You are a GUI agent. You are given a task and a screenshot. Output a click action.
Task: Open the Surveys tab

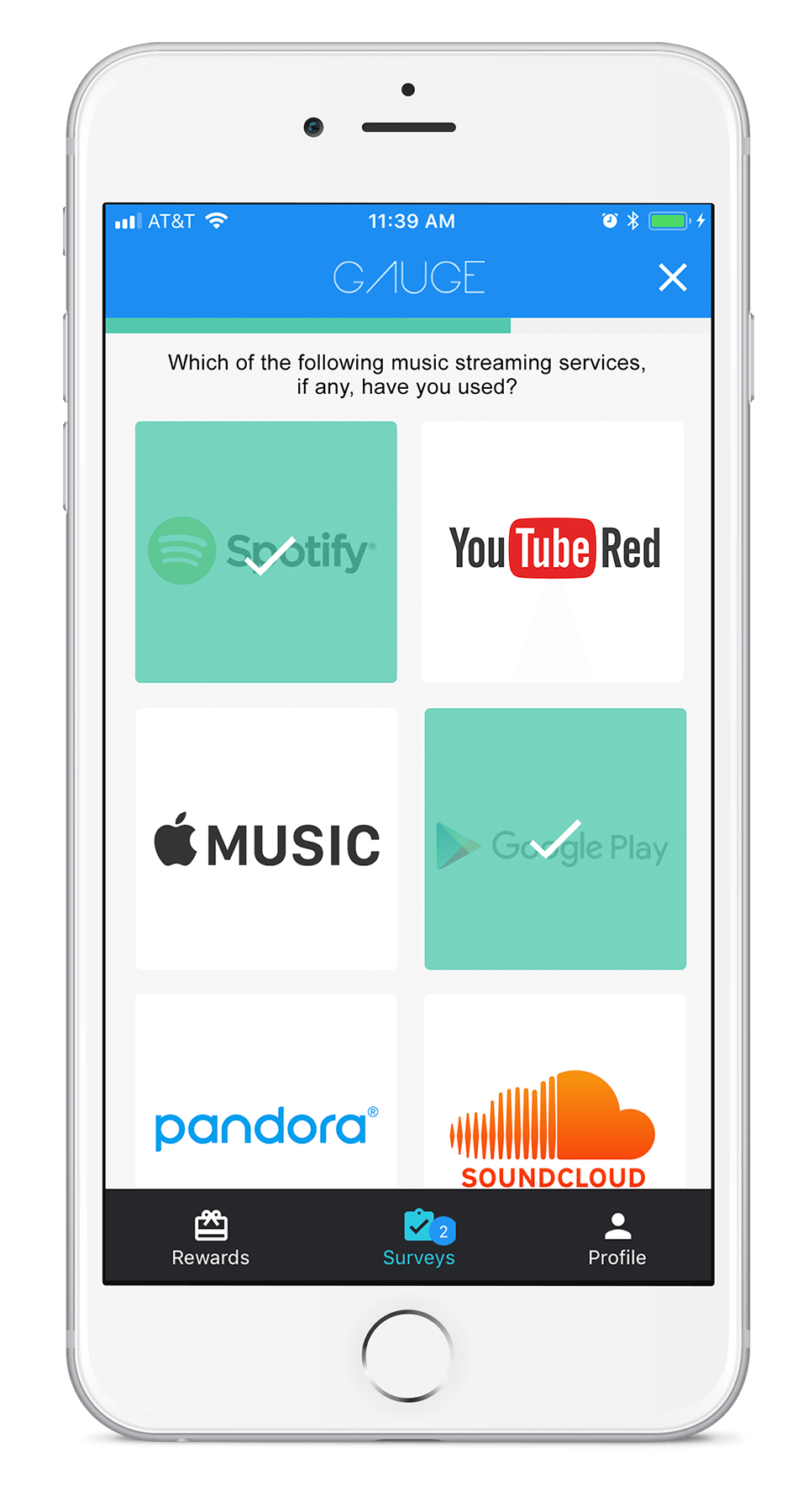pyautogui.click(x=418, y=1238)
